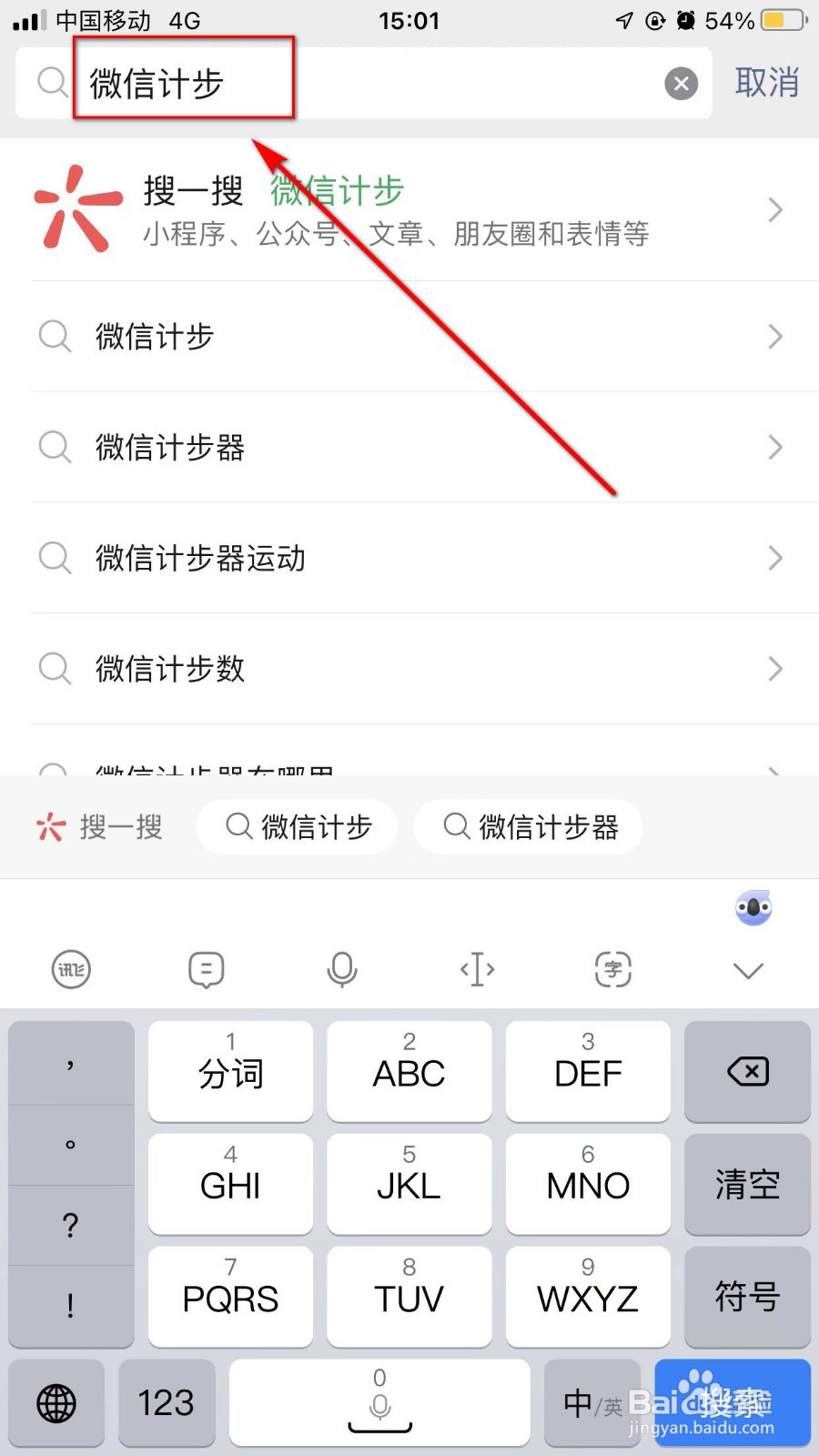Screen dimensions: 819x1456
Task: Collapse keyboard with the down chevron
Action: 747,970
